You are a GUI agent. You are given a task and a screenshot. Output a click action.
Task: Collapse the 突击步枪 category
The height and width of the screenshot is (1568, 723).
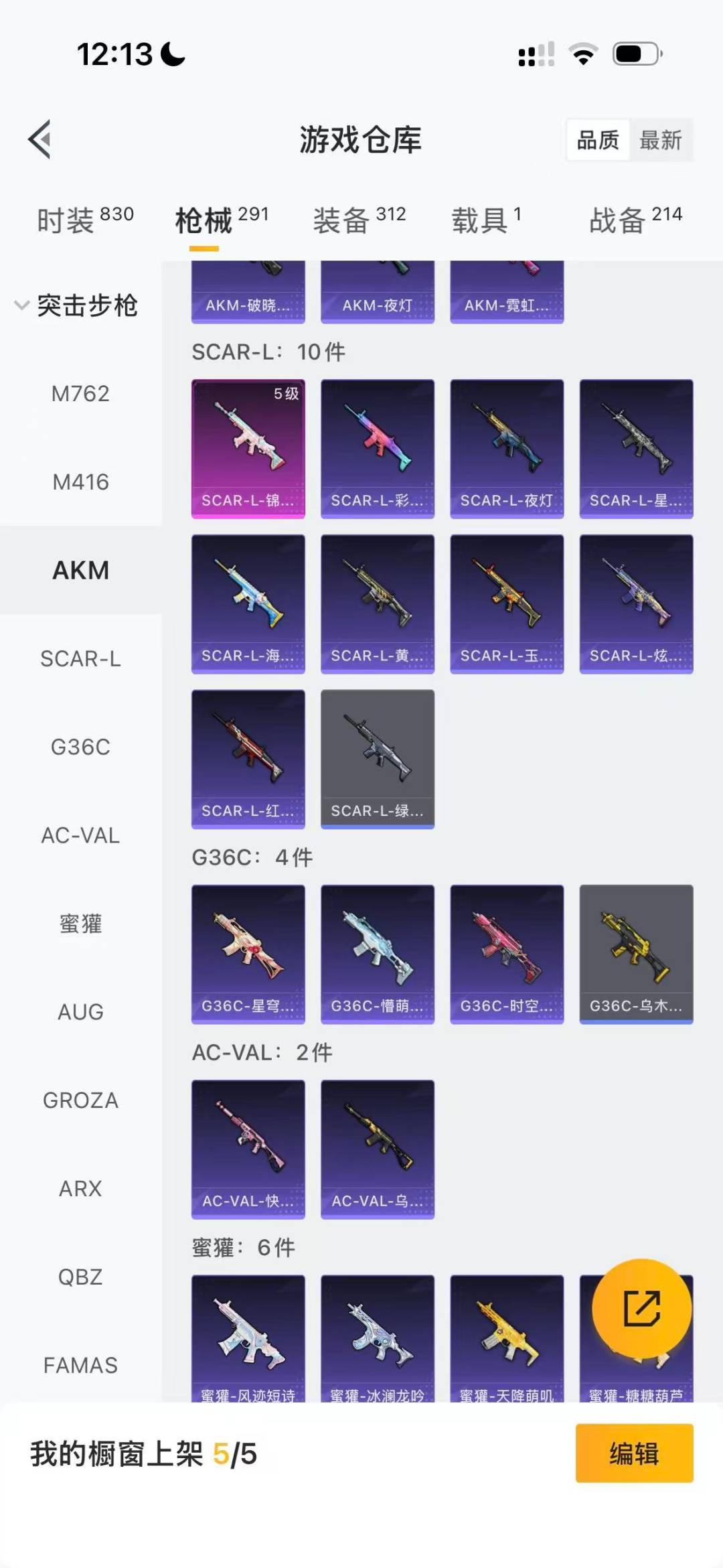76,305
